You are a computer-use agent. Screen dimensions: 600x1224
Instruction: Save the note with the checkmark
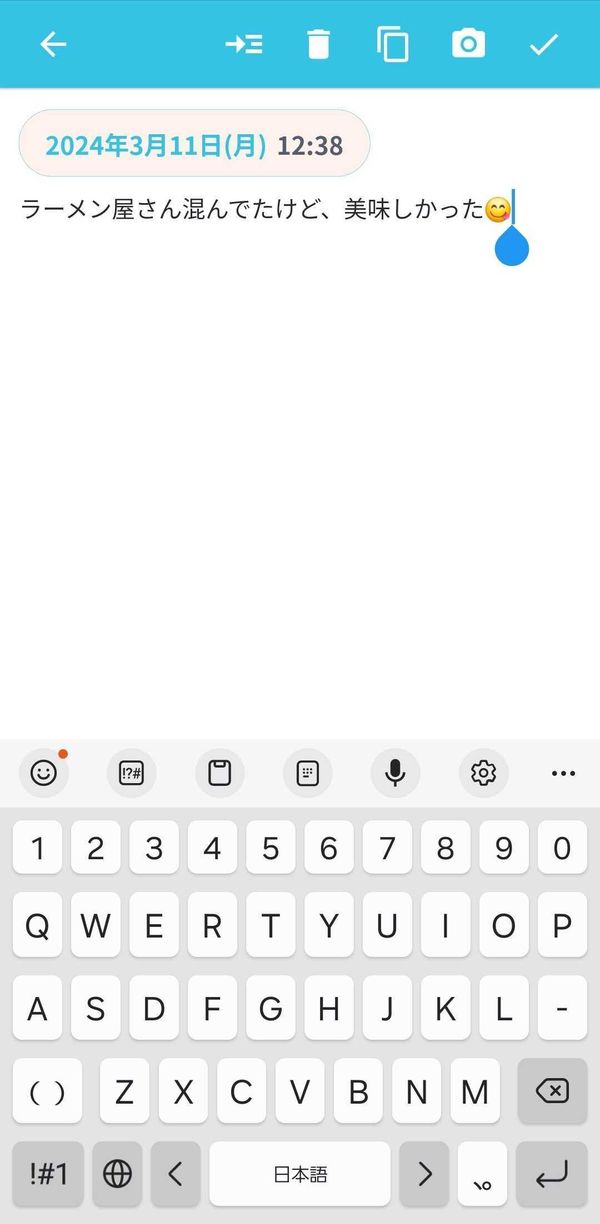(543, 45)
